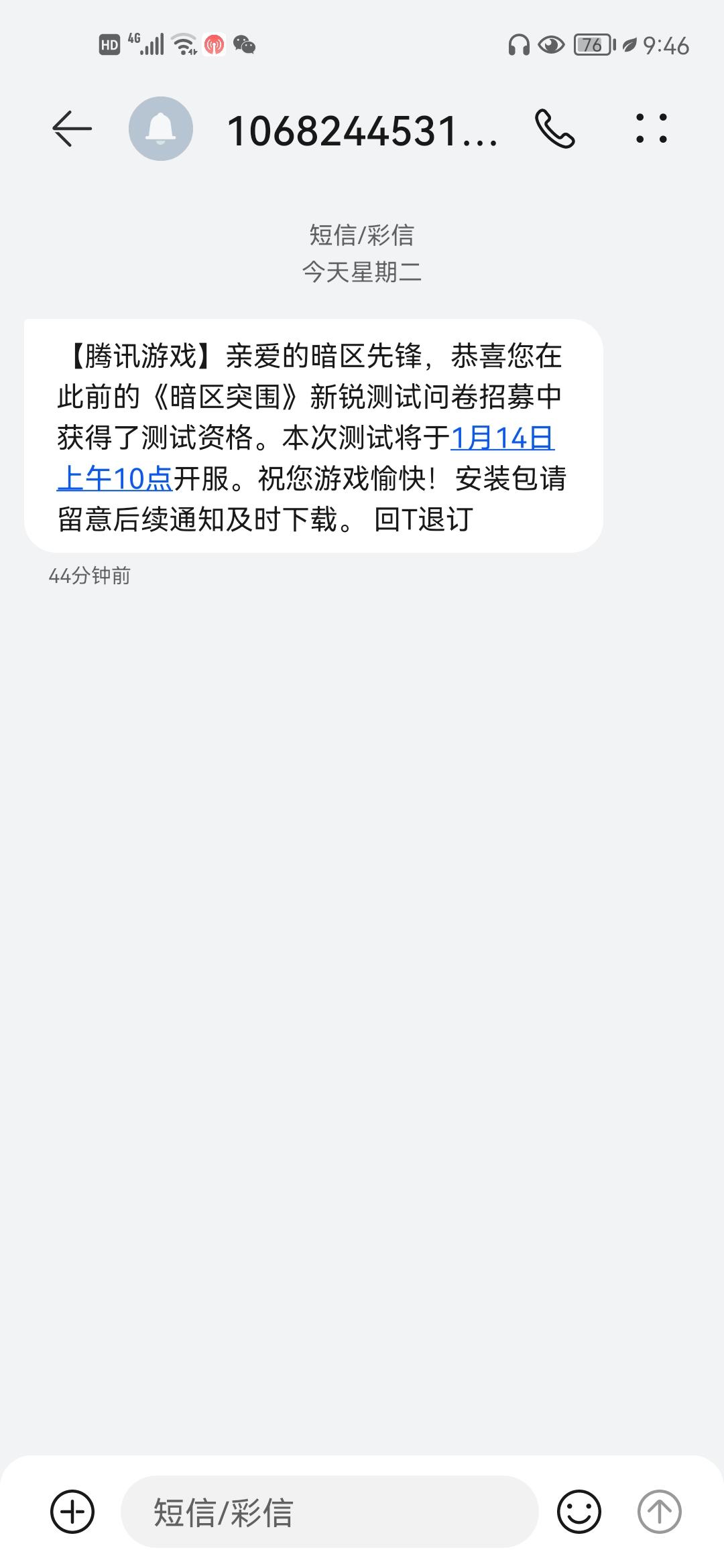Focus the 短信/彩信 message input field
Image resolution: width=724 pixels, height=1568 pixels.
point(328,1512)
